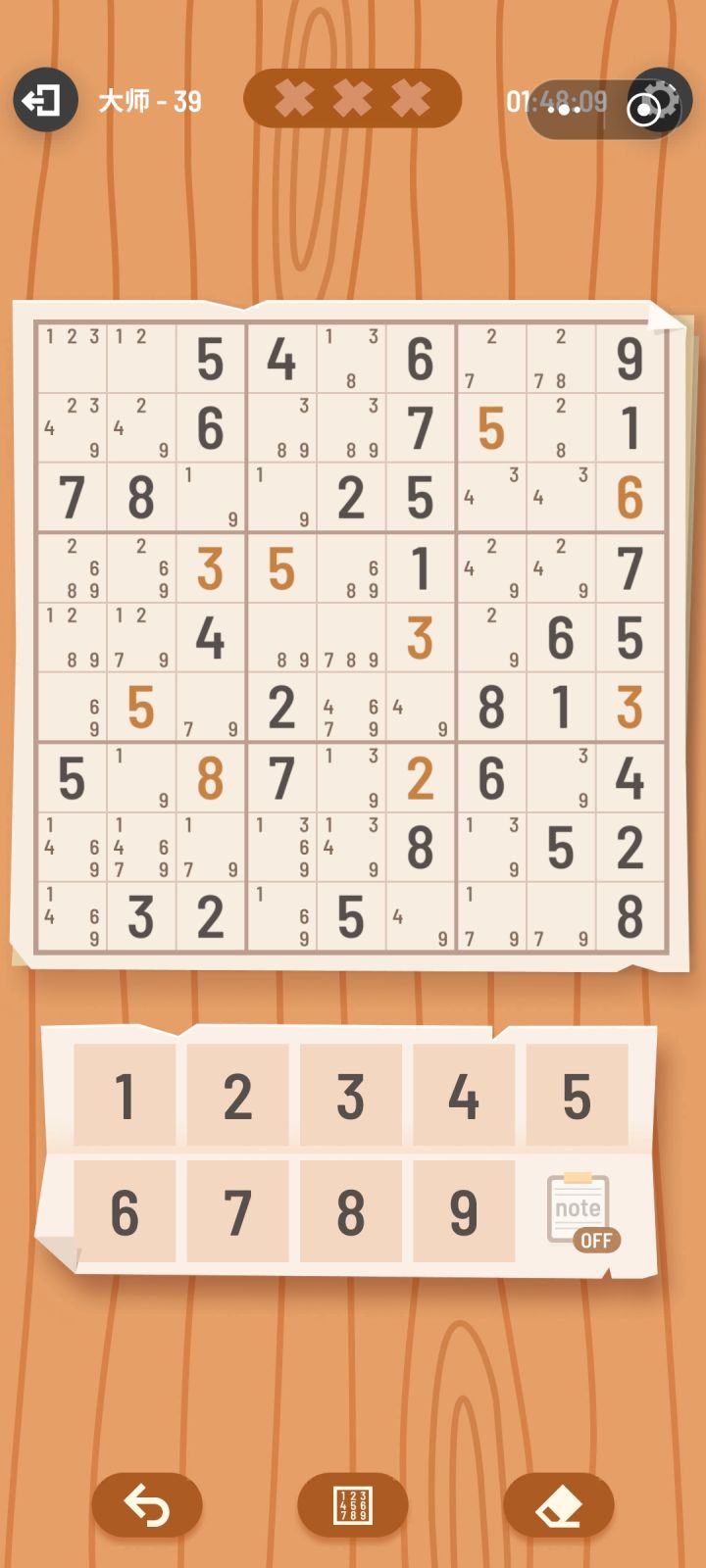Tap the note sticker icon
This screenshot has width=706, height=1568.
click(578, 1203)
